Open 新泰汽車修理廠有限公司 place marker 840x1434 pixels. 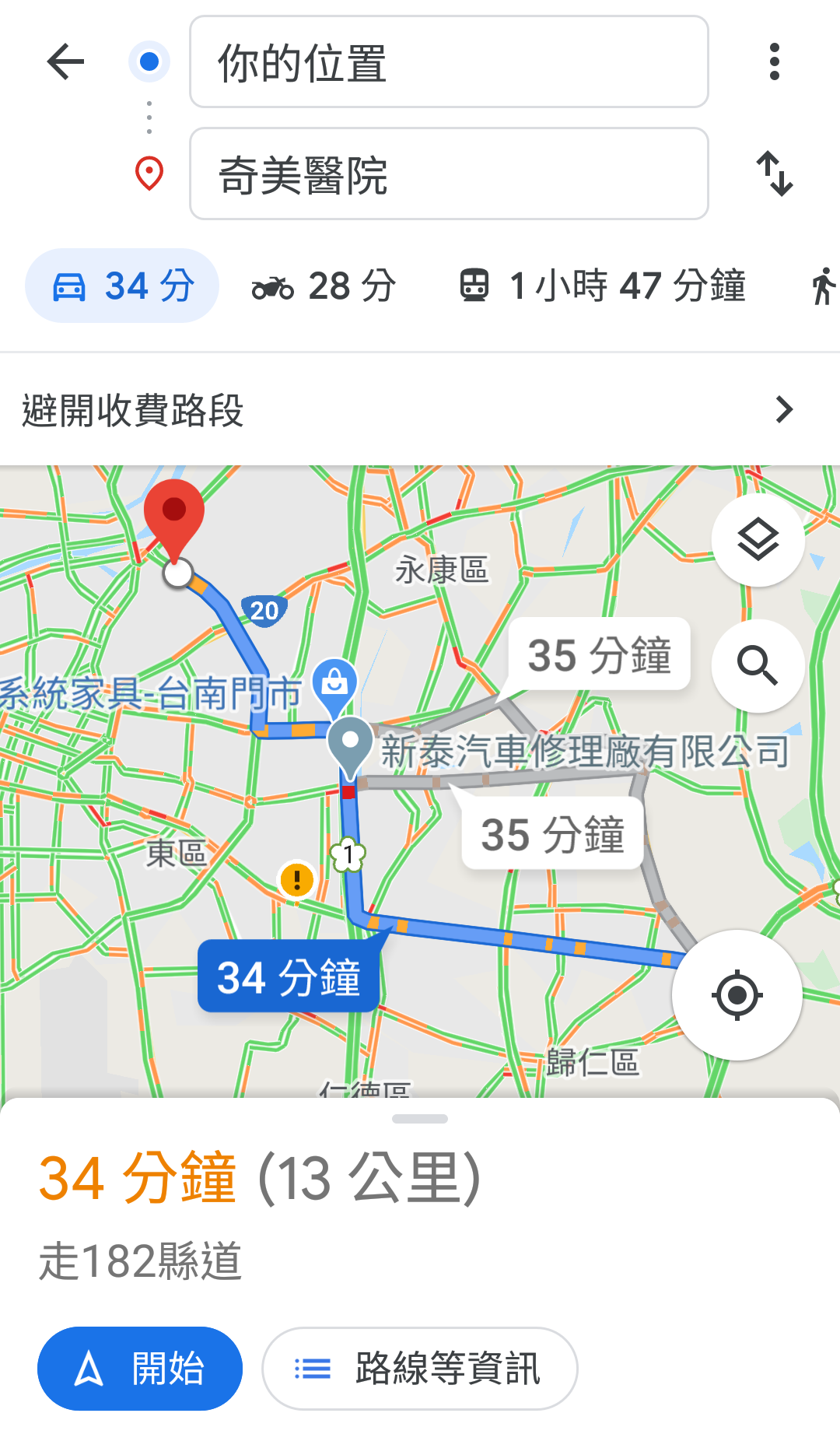[351, 743]
